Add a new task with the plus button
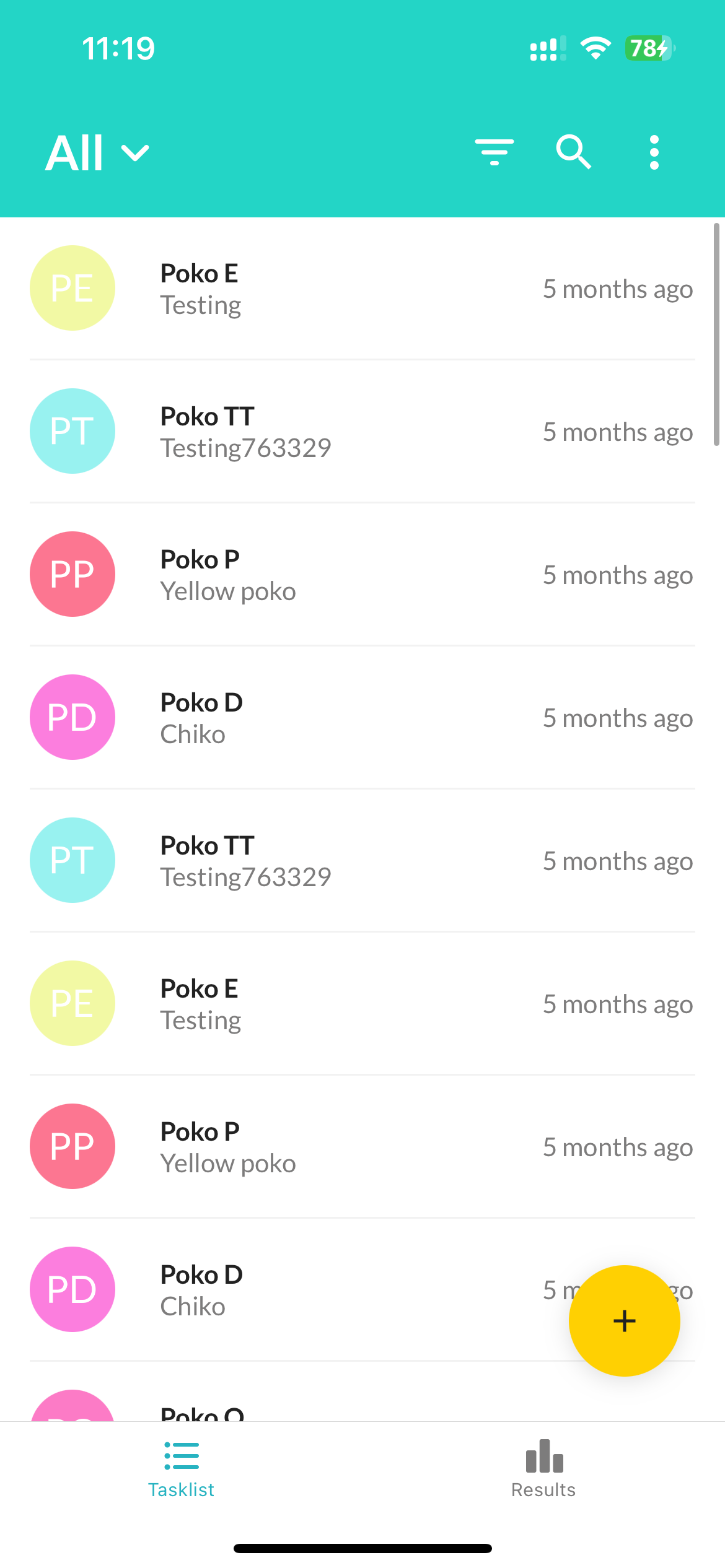This screenshot has height=1568, width=725. (624, 1321)
